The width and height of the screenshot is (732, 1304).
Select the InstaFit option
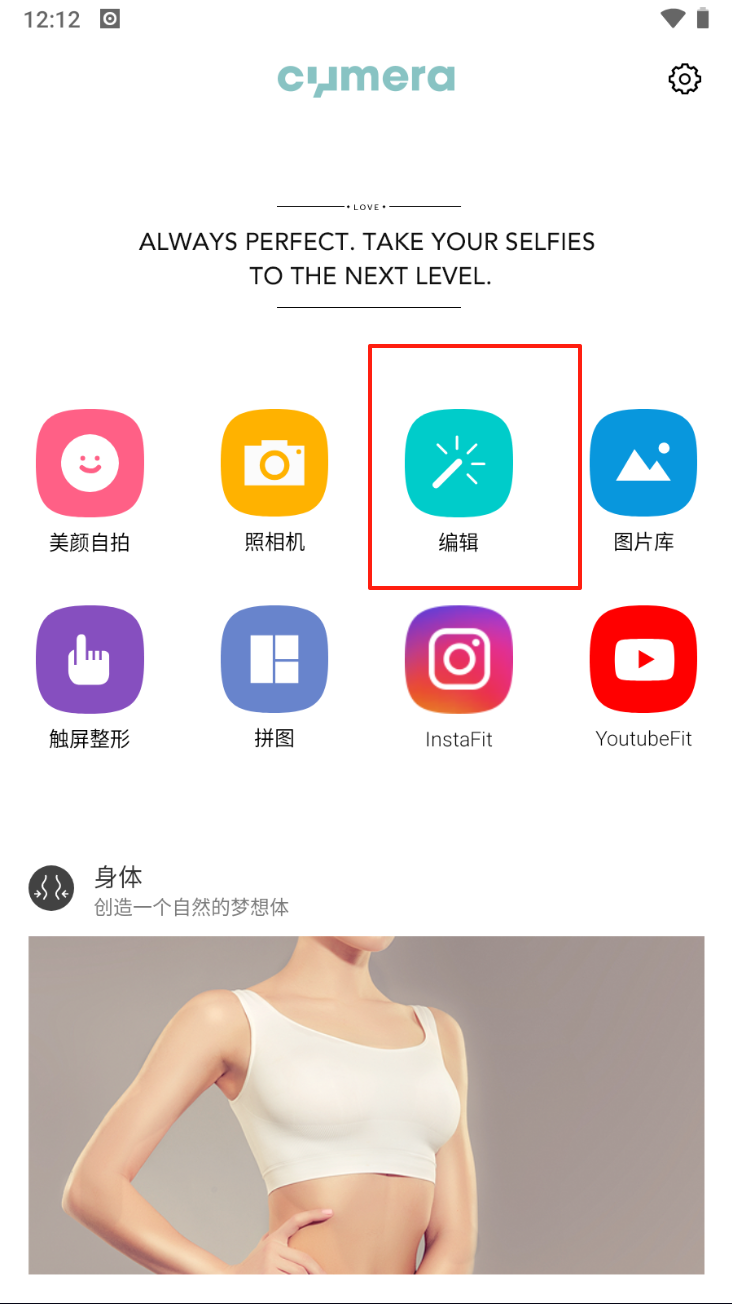pyautogui.click(x=459, y=660)
